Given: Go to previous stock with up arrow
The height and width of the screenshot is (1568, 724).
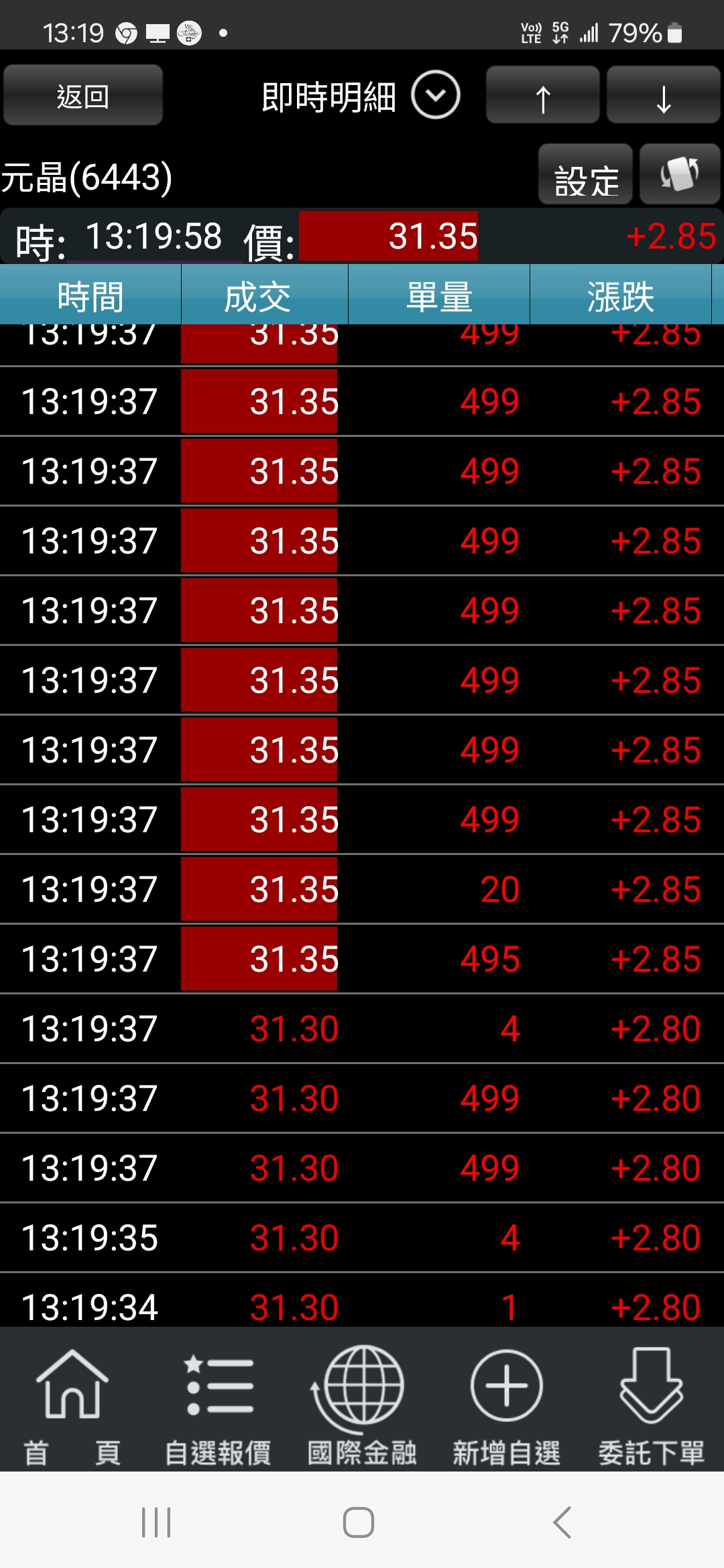Looking at the screenshot, I should [x=542, y=96].
